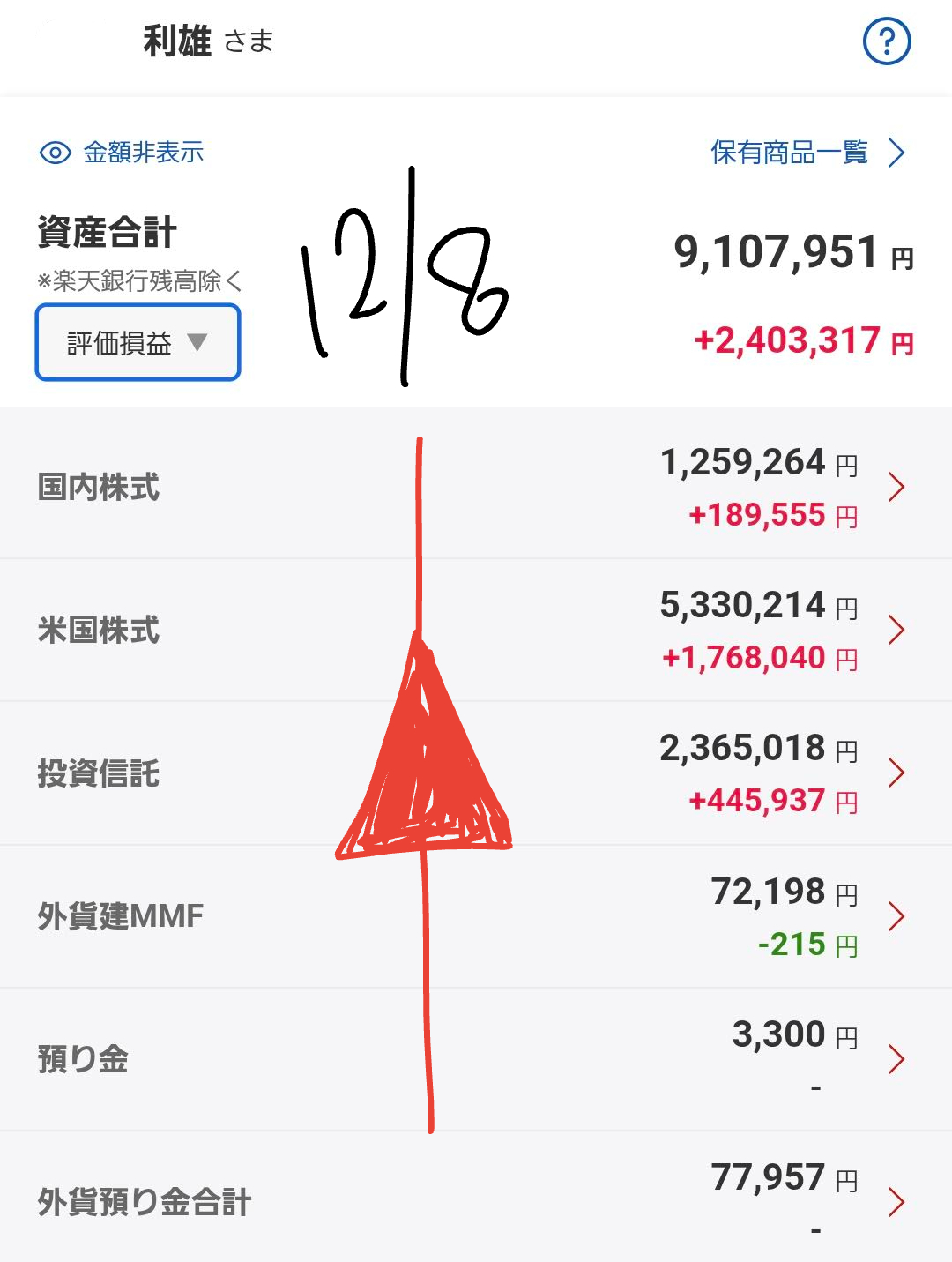Expand the 評価損益 dropdown
Viewport: 952px width, 1262px height.
click(x=138, y=343)
